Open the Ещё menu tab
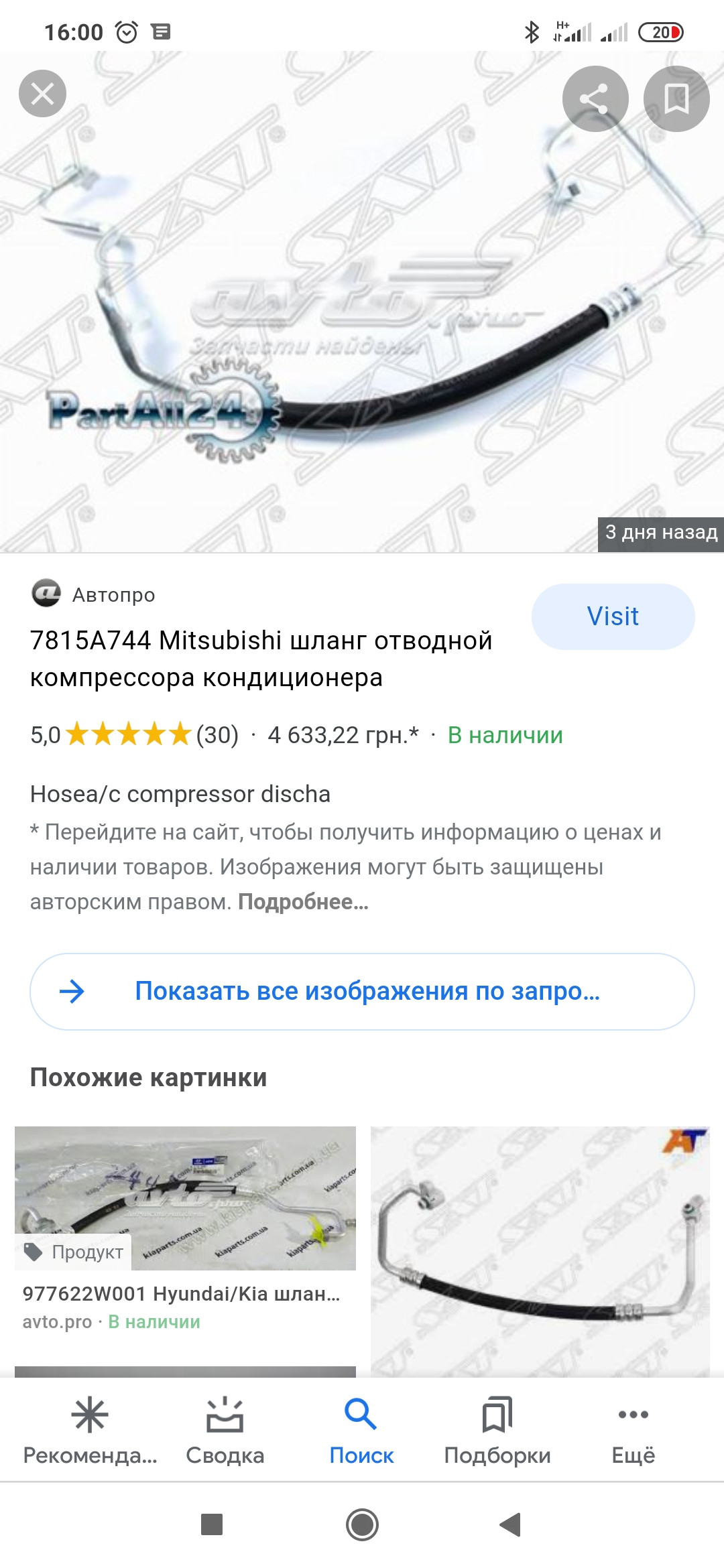The image size is (724, 1568). pos(633,1431)
